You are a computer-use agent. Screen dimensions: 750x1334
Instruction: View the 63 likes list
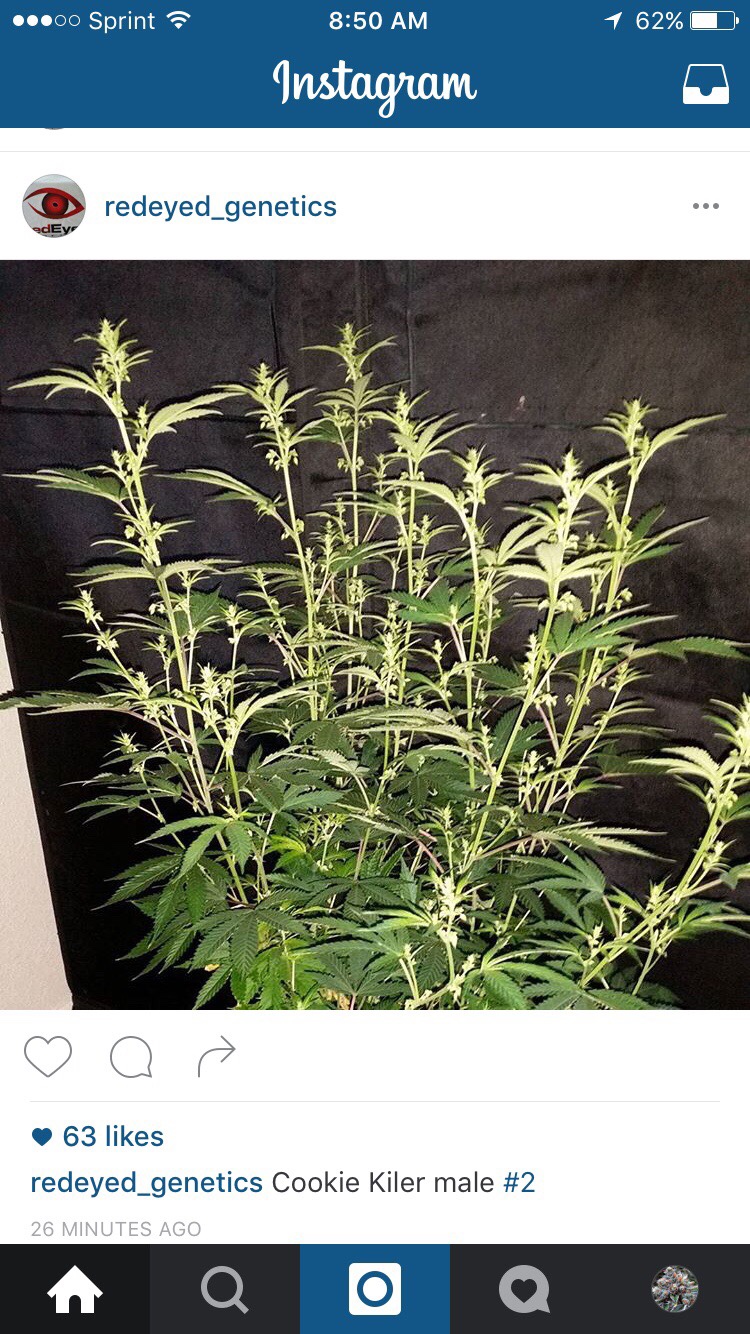112,1136
